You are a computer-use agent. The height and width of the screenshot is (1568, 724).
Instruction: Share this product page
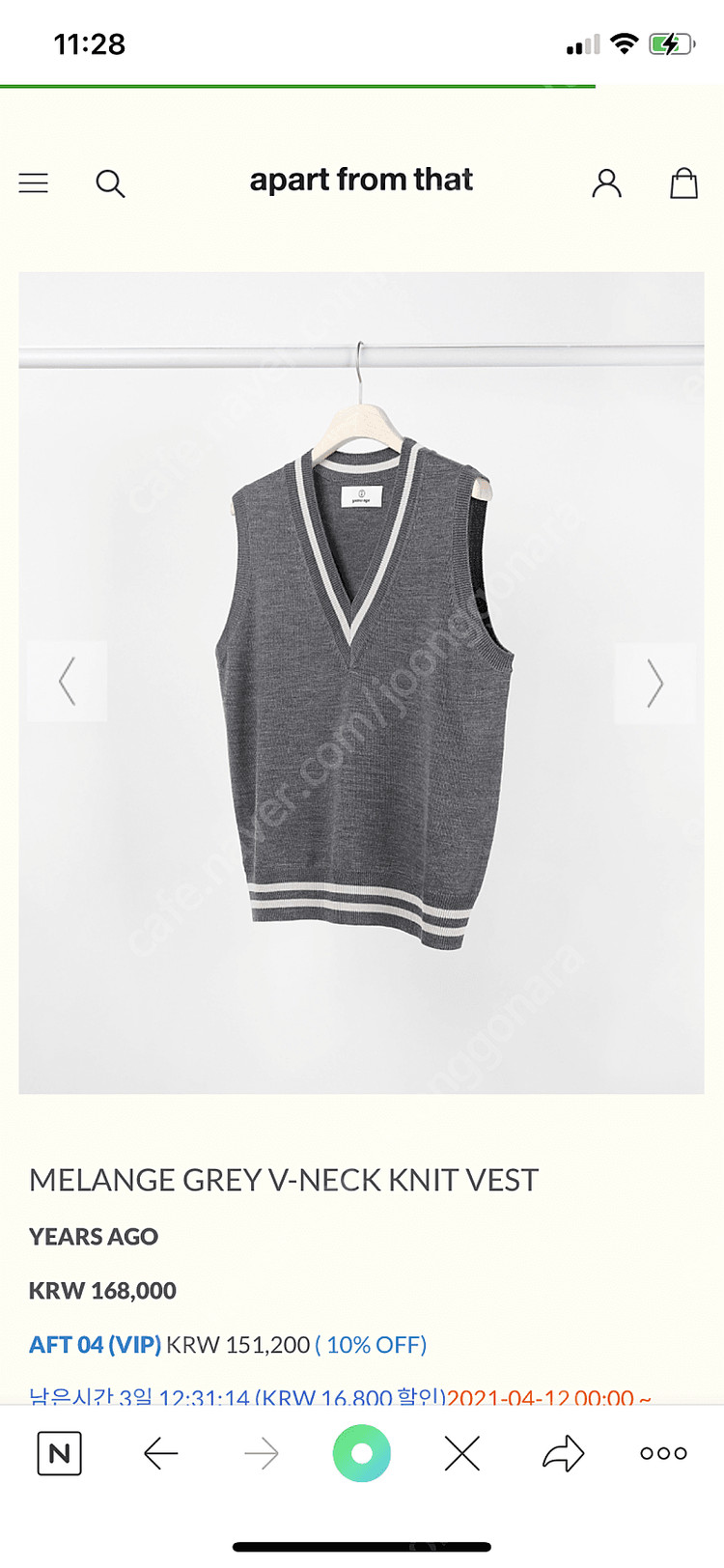click(563, 1453)
